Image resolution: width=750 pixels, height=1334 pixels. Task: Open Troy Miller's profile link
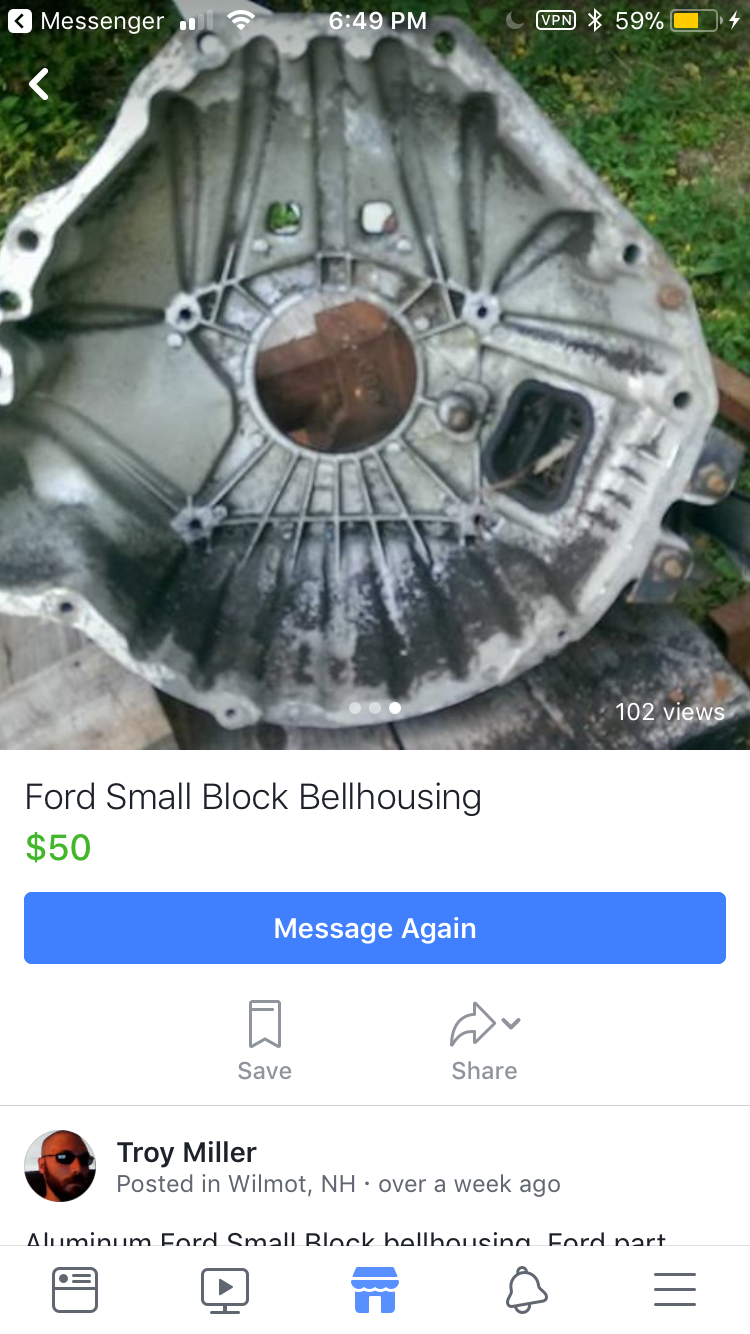point(186,1151)
